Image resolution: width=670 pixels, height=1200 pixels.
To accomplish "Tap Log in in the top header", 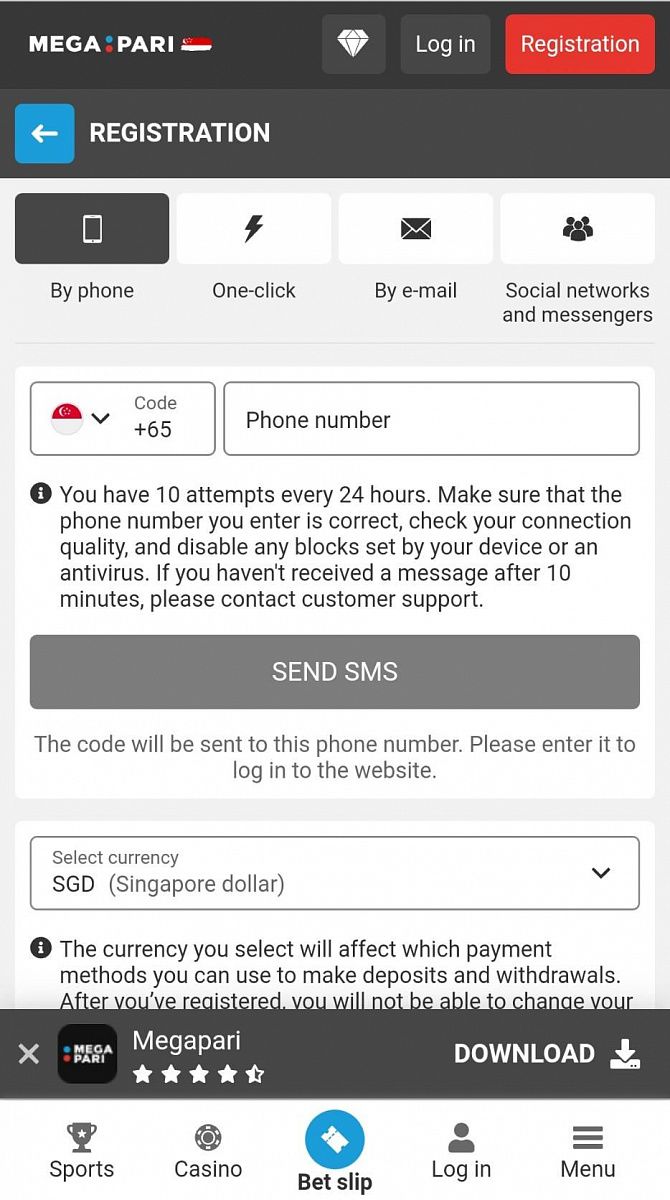I will click(445, 44).
